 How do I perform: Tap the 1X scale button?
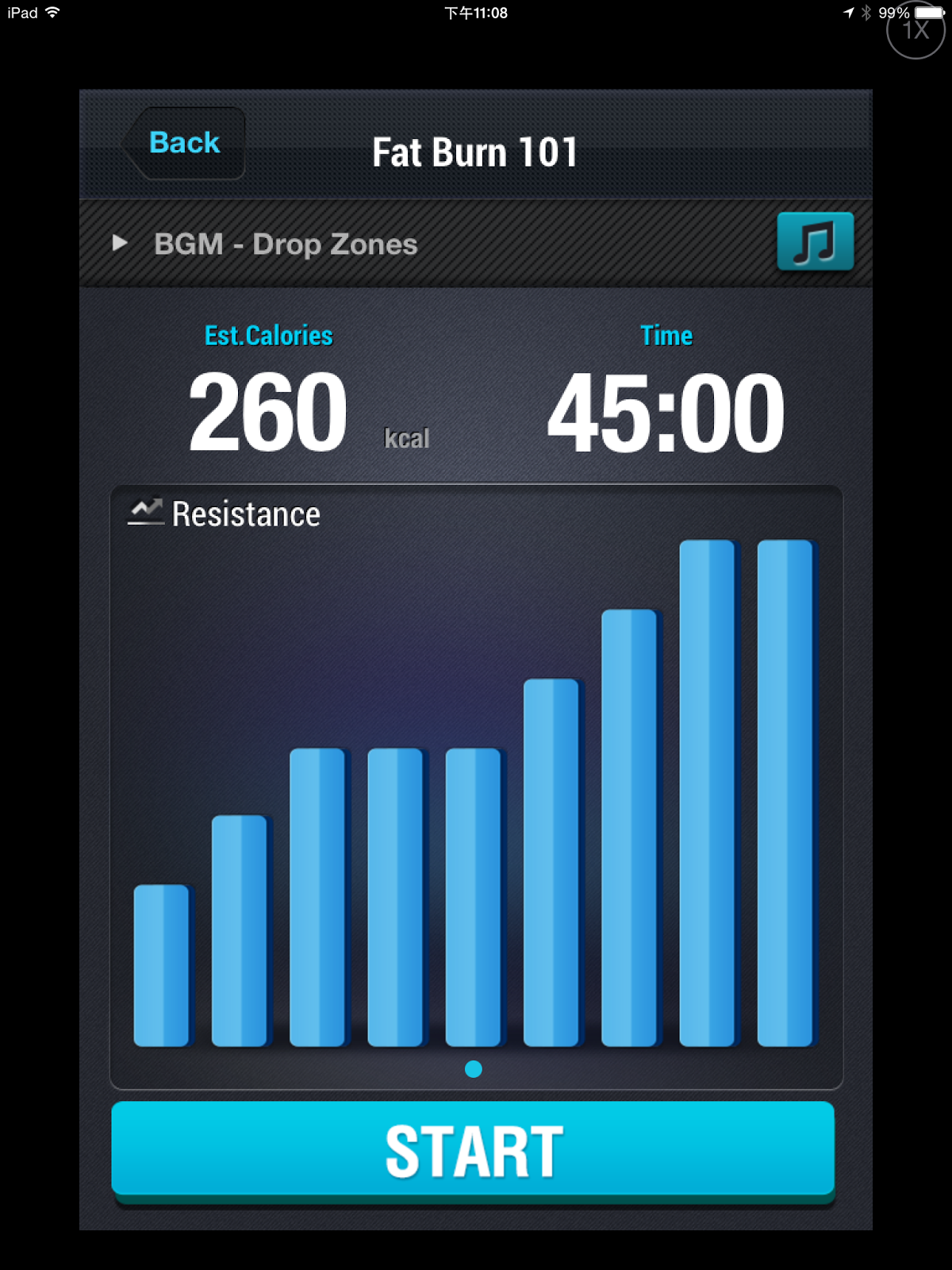916,30
